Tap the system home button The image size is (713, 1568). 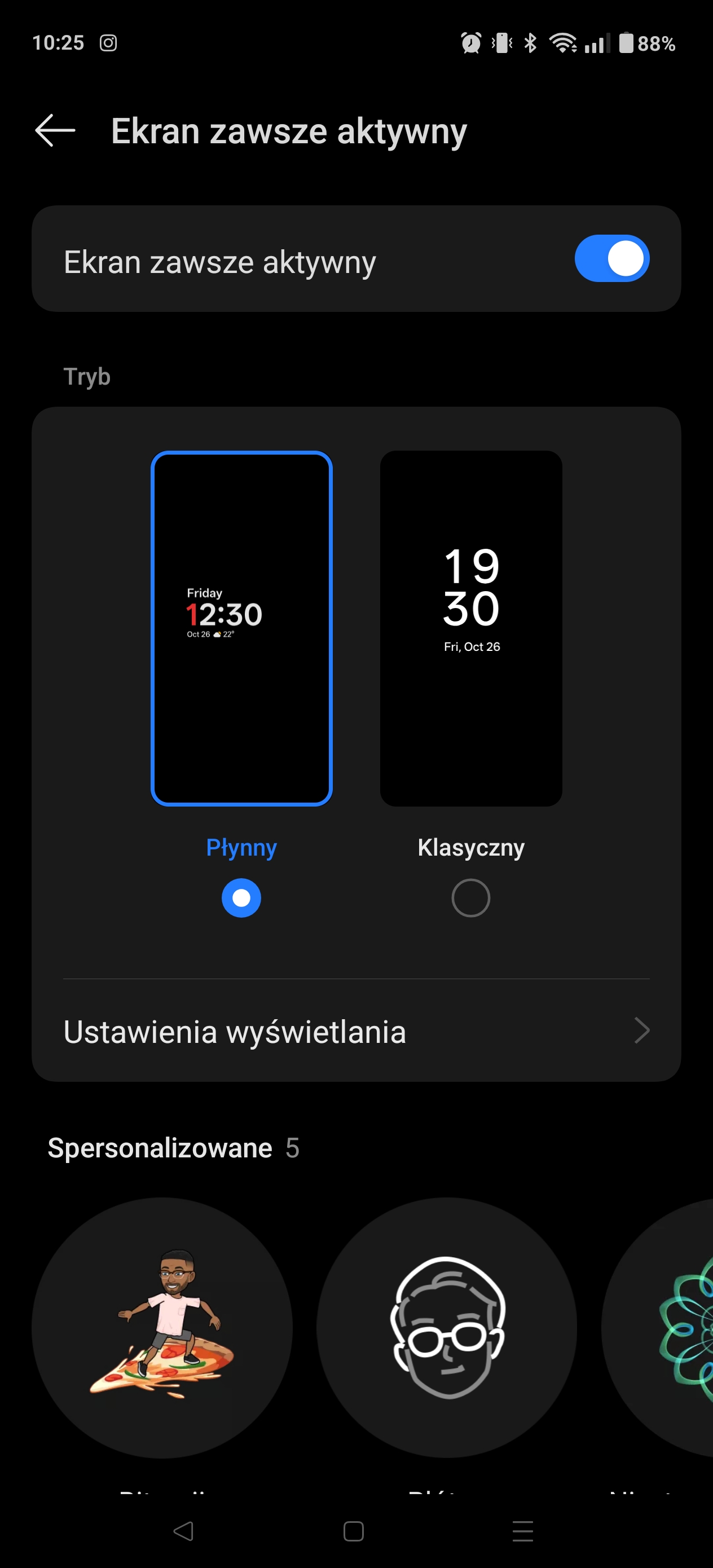(x=353, y=1531)
